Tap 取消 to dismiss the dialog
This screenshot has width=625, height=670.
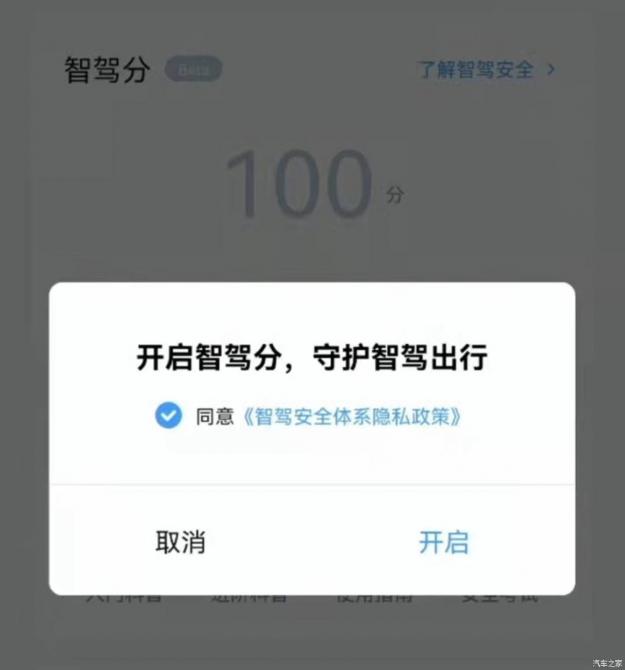(x=181, y=543)
